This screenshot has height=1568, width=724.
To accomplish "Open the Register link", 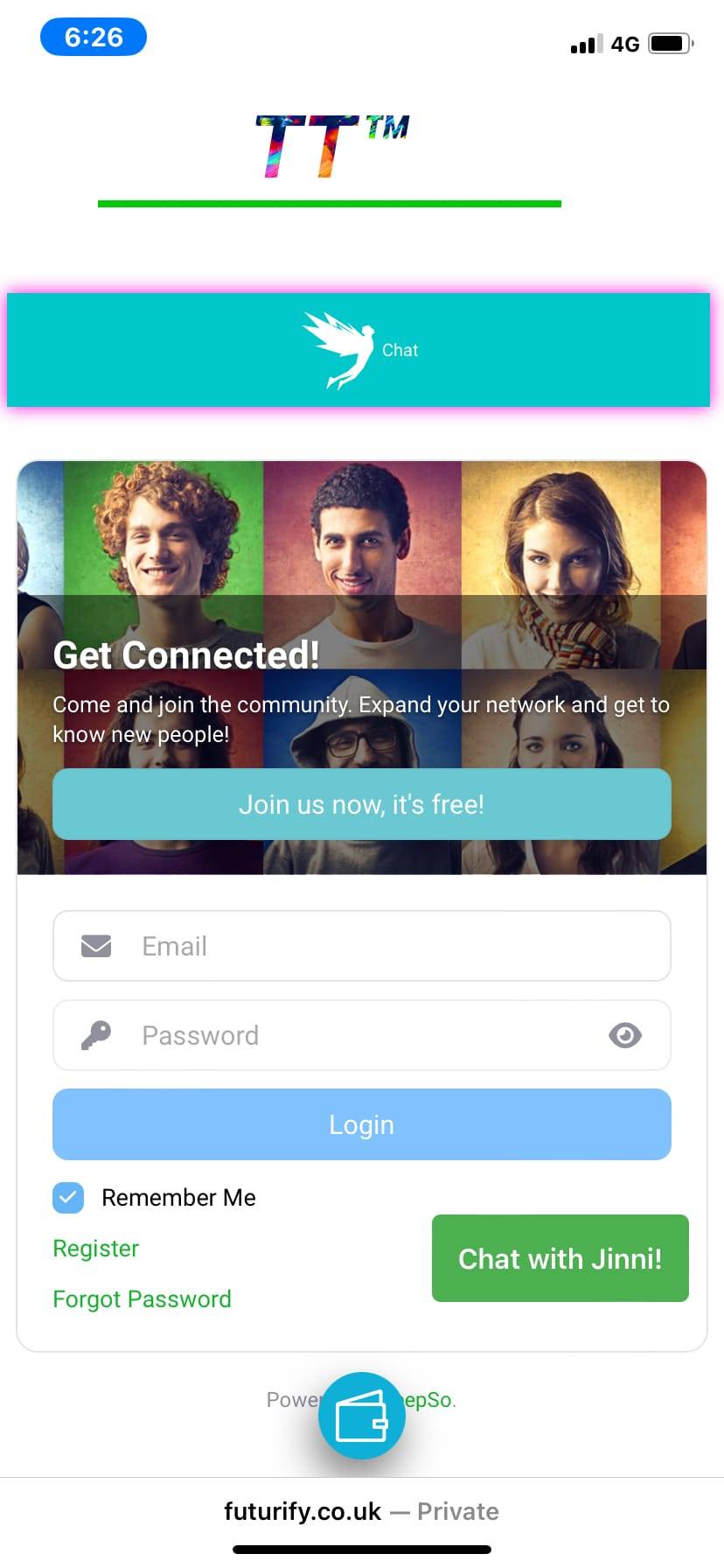I will (x=95, y=1248).
